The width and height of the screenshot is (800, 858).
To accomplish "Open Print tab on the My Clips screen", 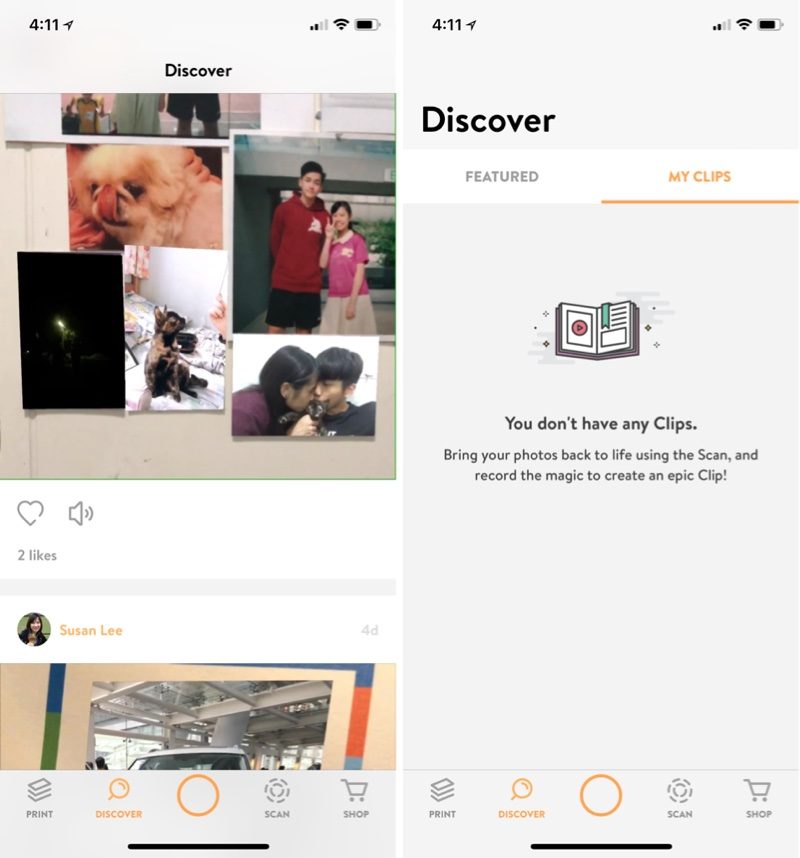I will (442, 798).
